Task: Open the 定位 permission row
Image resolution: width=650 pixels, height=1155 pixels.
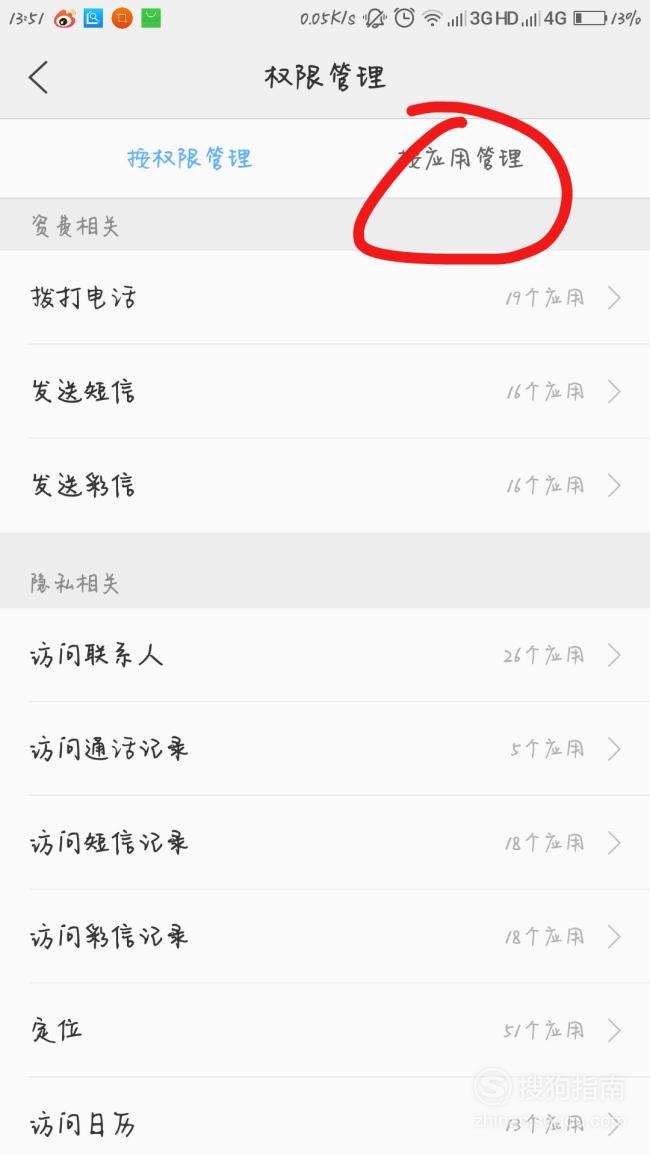Action: [325, 1030]
